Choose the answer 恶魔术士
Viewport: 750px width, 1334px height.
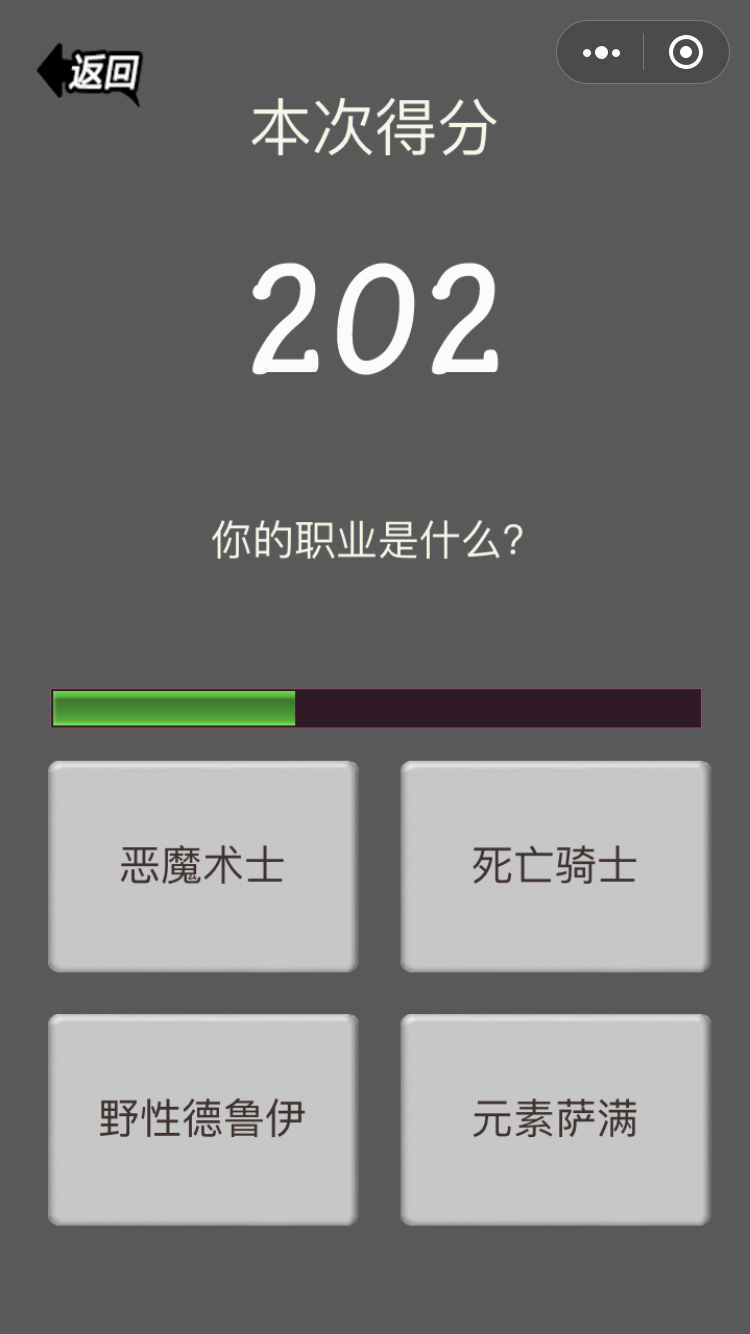click(203, 866)
